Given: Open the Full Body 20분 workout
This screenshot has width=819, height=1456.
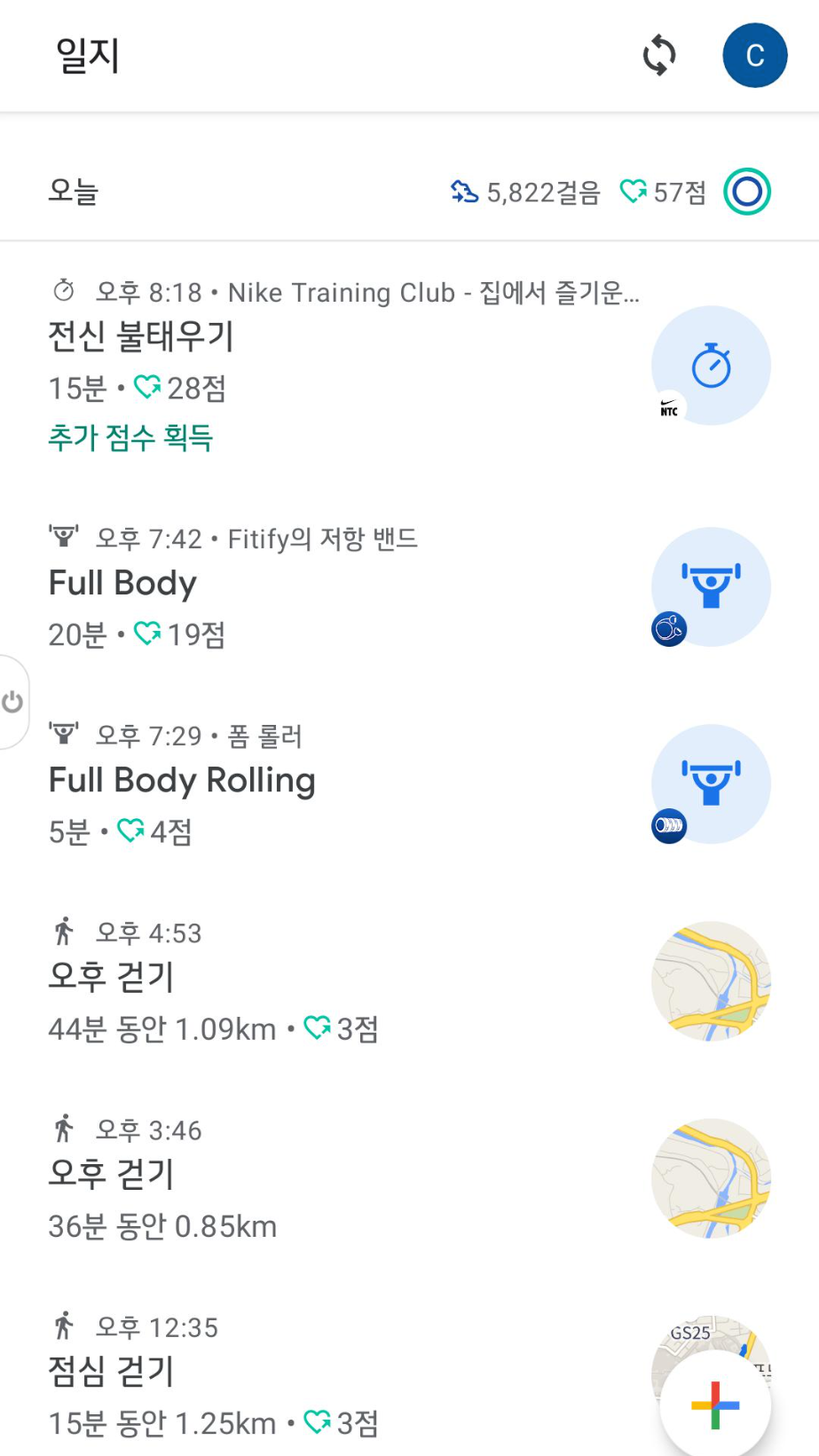Looking at the screenshot, I should 409,587.
